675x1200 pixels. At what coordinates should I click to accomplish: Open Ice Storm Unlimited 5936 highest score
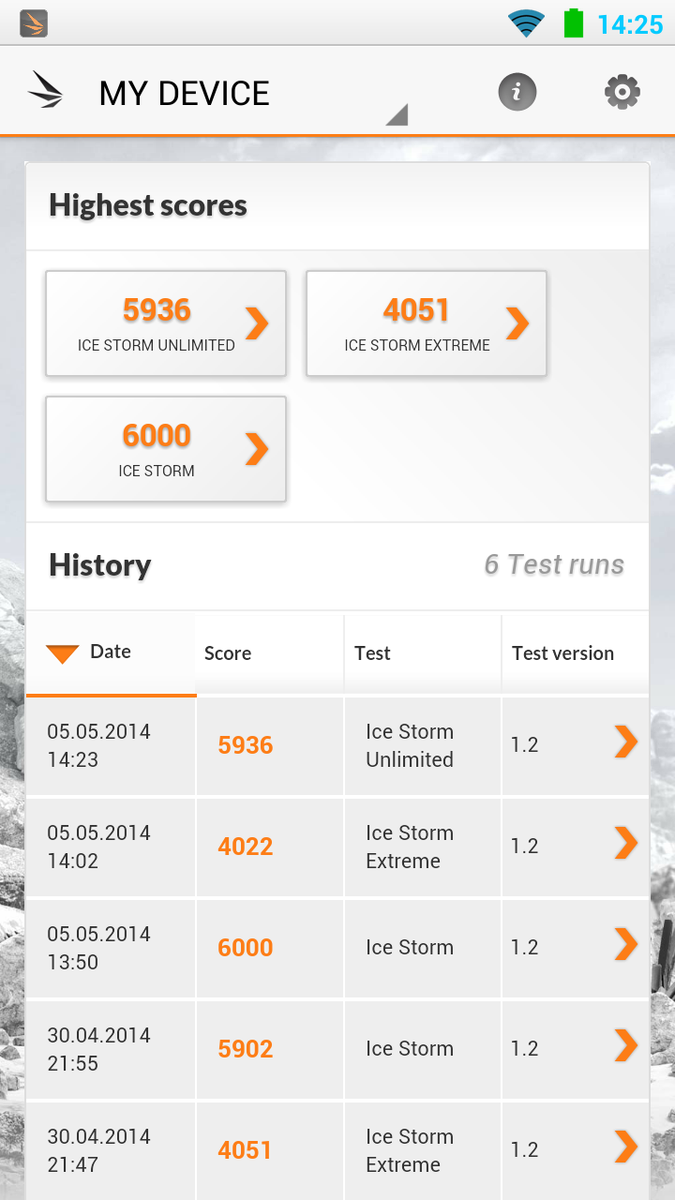[166, 324]
